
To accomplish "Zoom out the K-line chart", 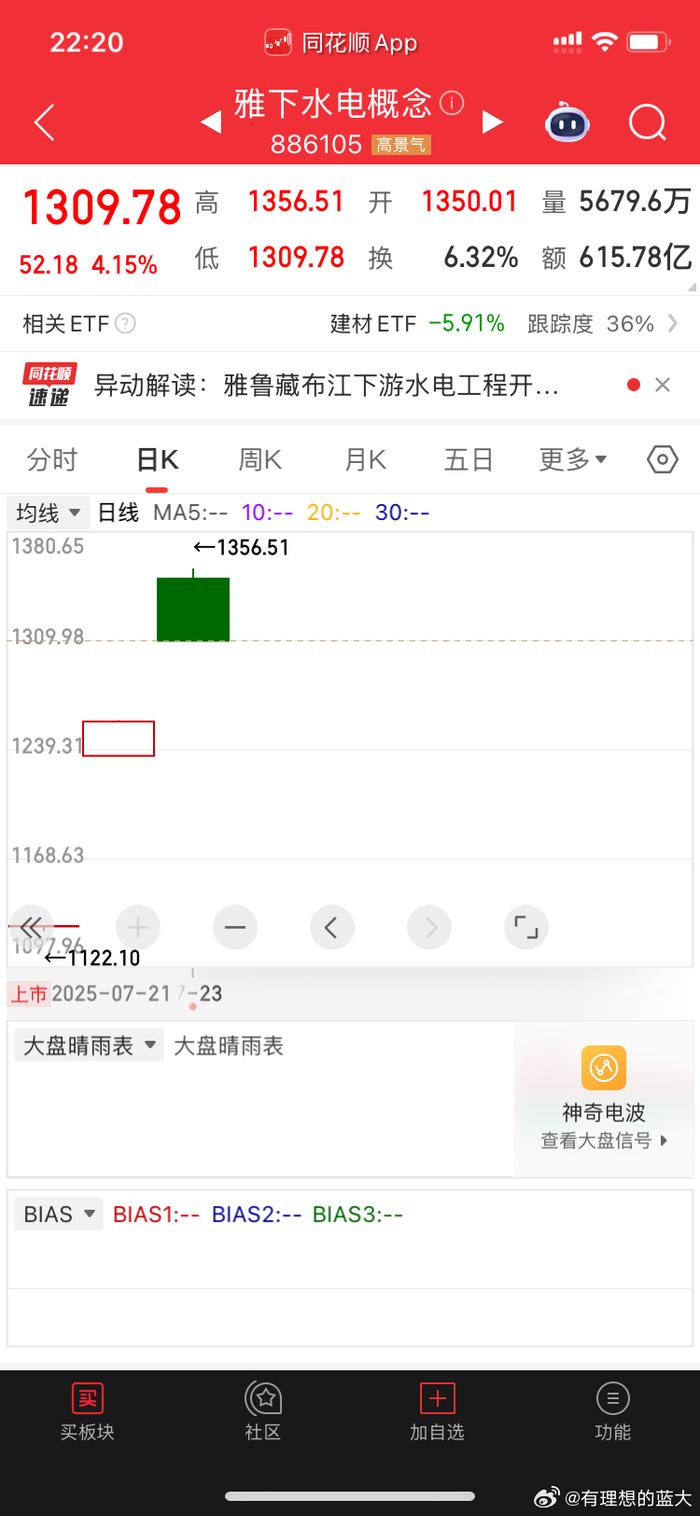I will [235, 928].
